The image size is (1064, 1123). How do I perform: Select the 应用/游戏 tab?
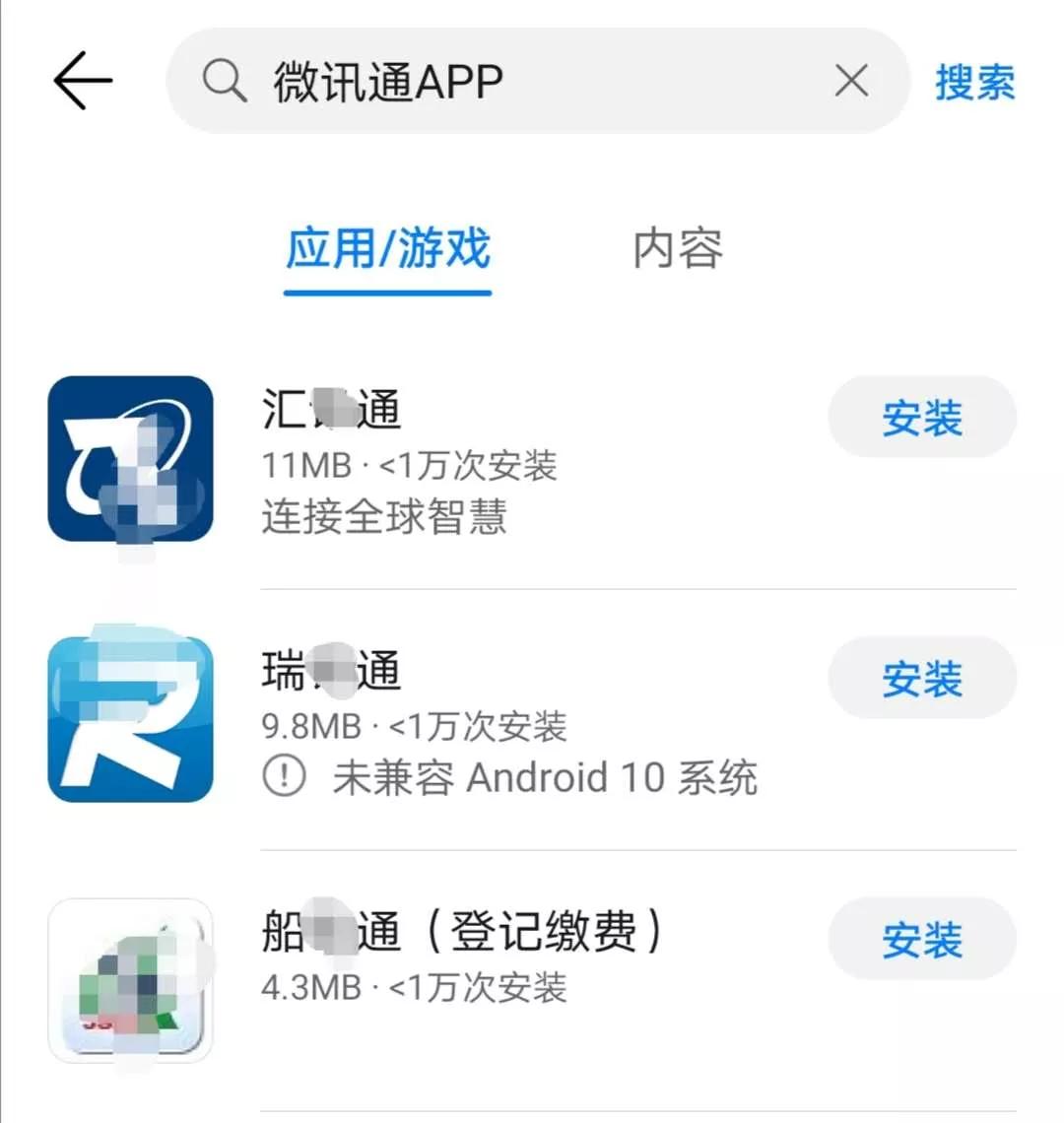(387, 249)
